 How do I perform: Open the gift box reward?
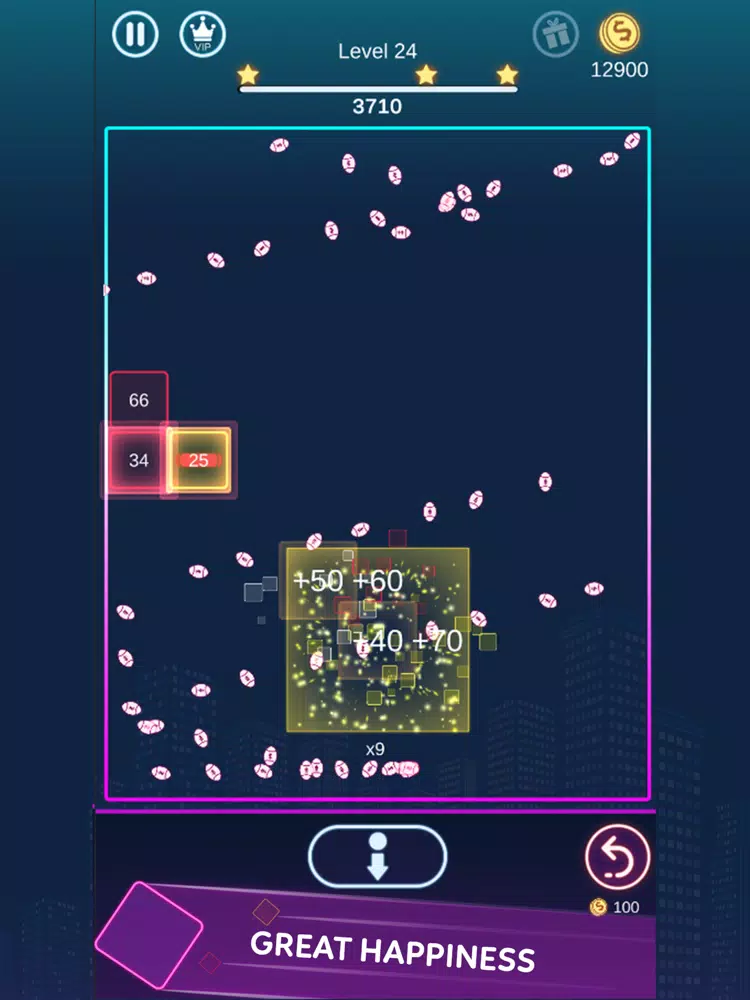click(x=555, y=34)
